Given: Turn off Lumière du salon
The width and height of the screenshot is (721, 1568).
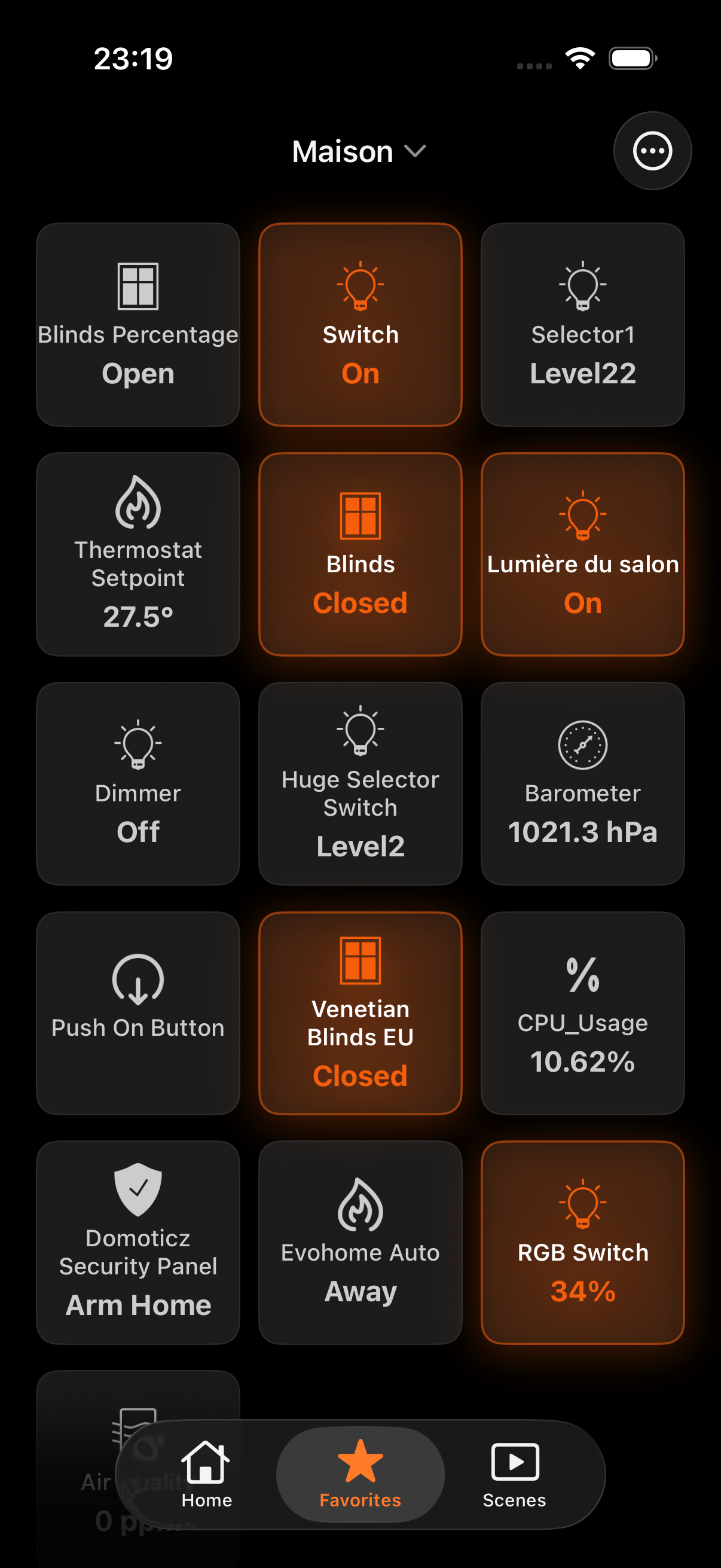Looking at the screenshot, I should pyautogui.click(x=582, y=554).
